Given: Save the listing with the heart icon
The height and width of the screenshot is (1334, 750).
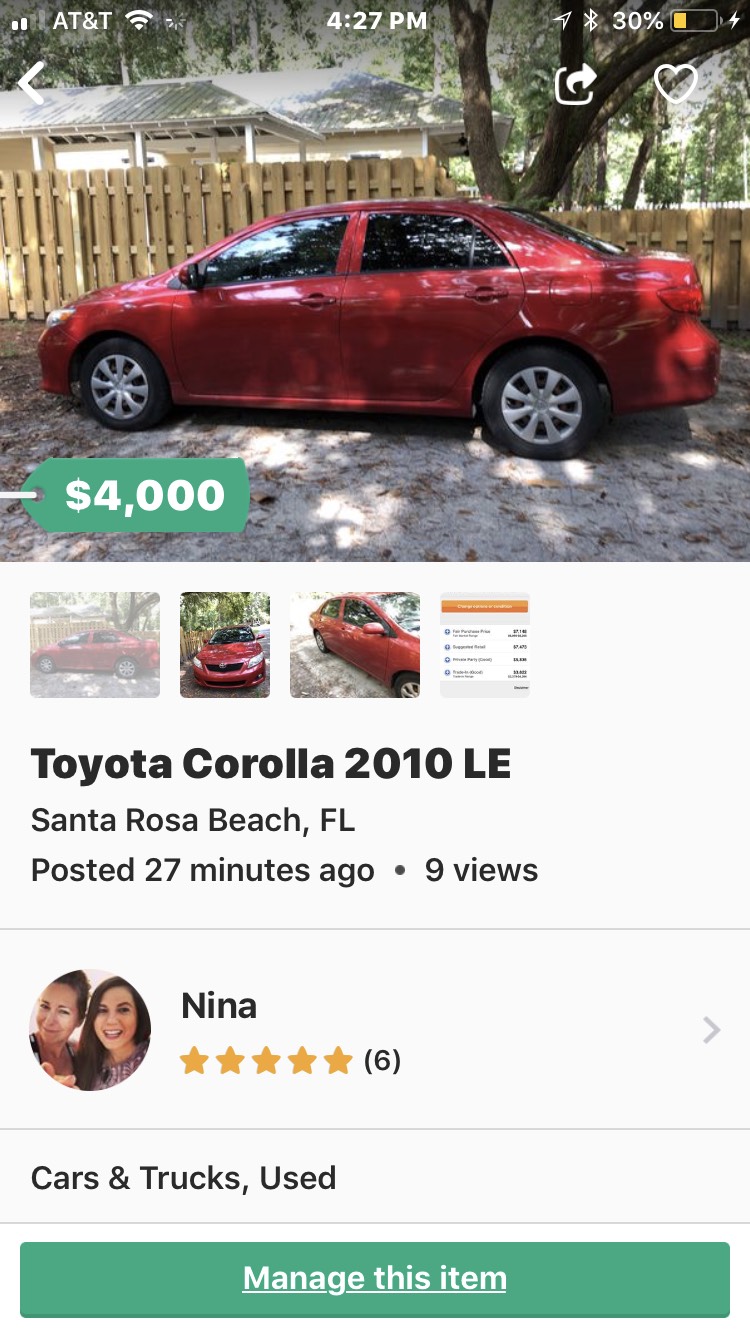Looking at the screenshot, I should [675, 84].
